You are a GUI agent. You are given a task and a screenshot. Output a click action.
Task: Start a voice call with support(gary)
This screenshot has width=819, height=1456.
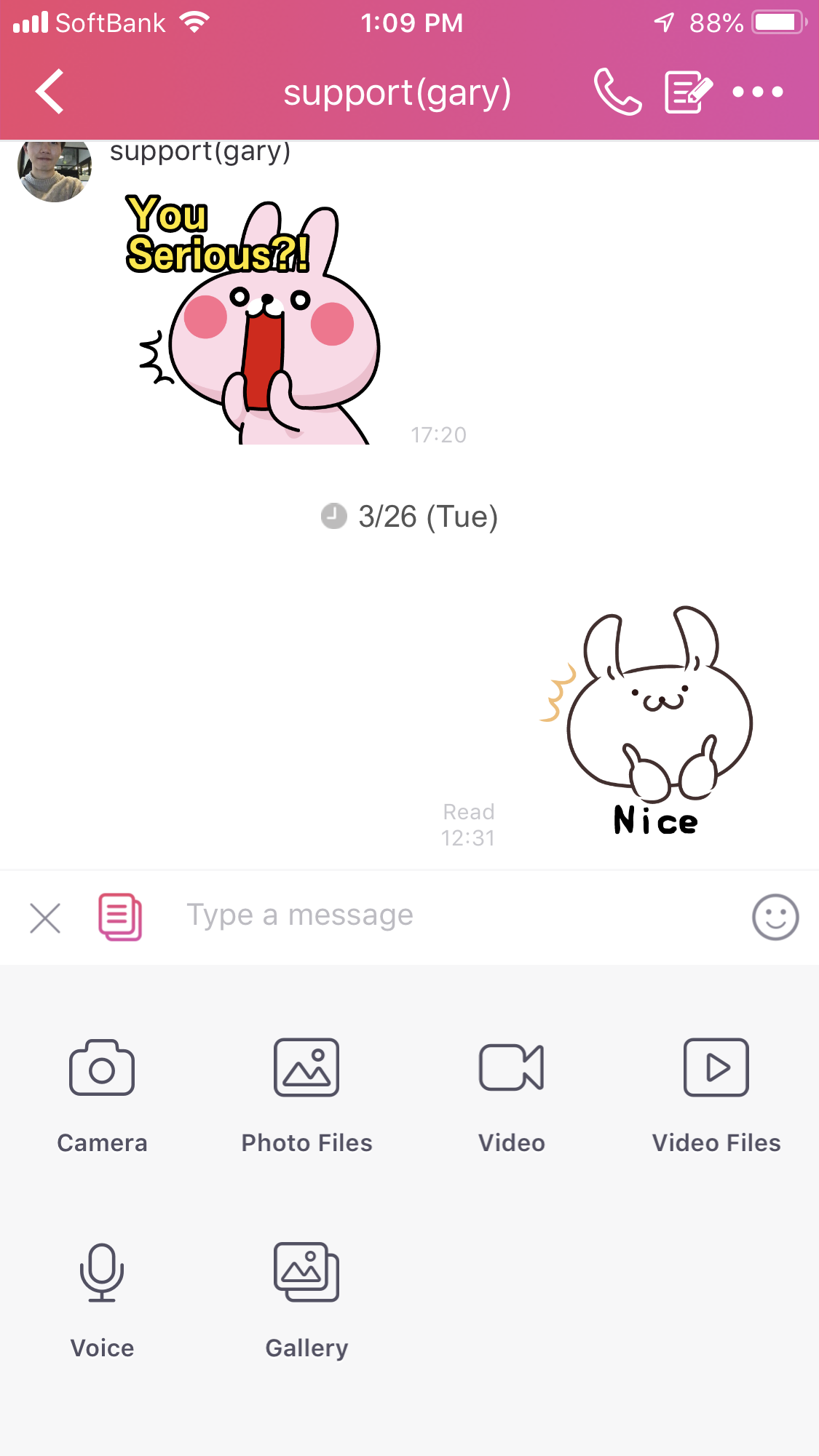point(617,92)
